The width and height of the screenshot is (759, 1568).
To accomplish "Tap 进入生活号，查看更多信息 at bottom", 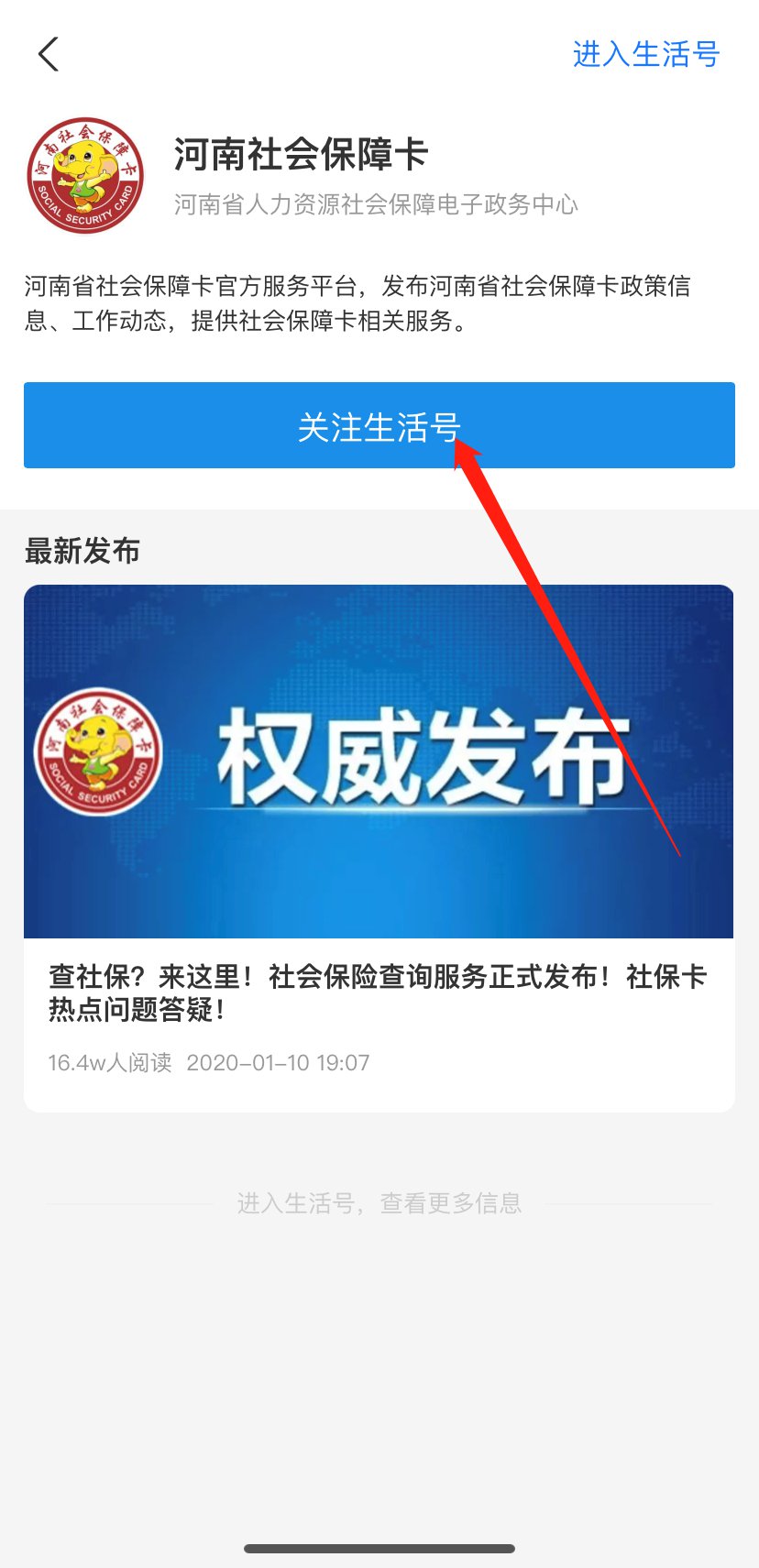I will (x=379, y=1203).
